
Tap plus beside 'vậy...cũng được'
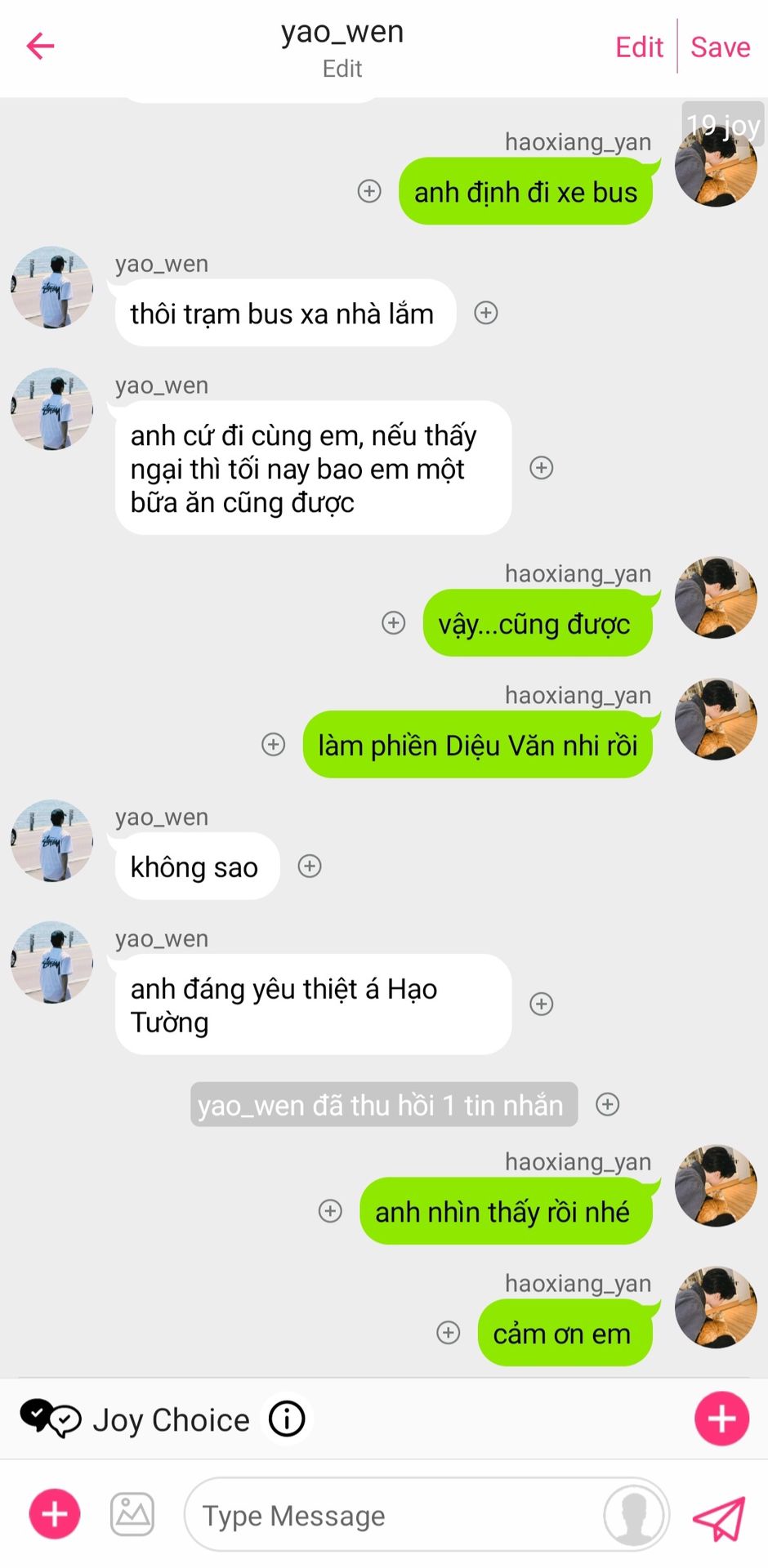click(x=394, y=623)
